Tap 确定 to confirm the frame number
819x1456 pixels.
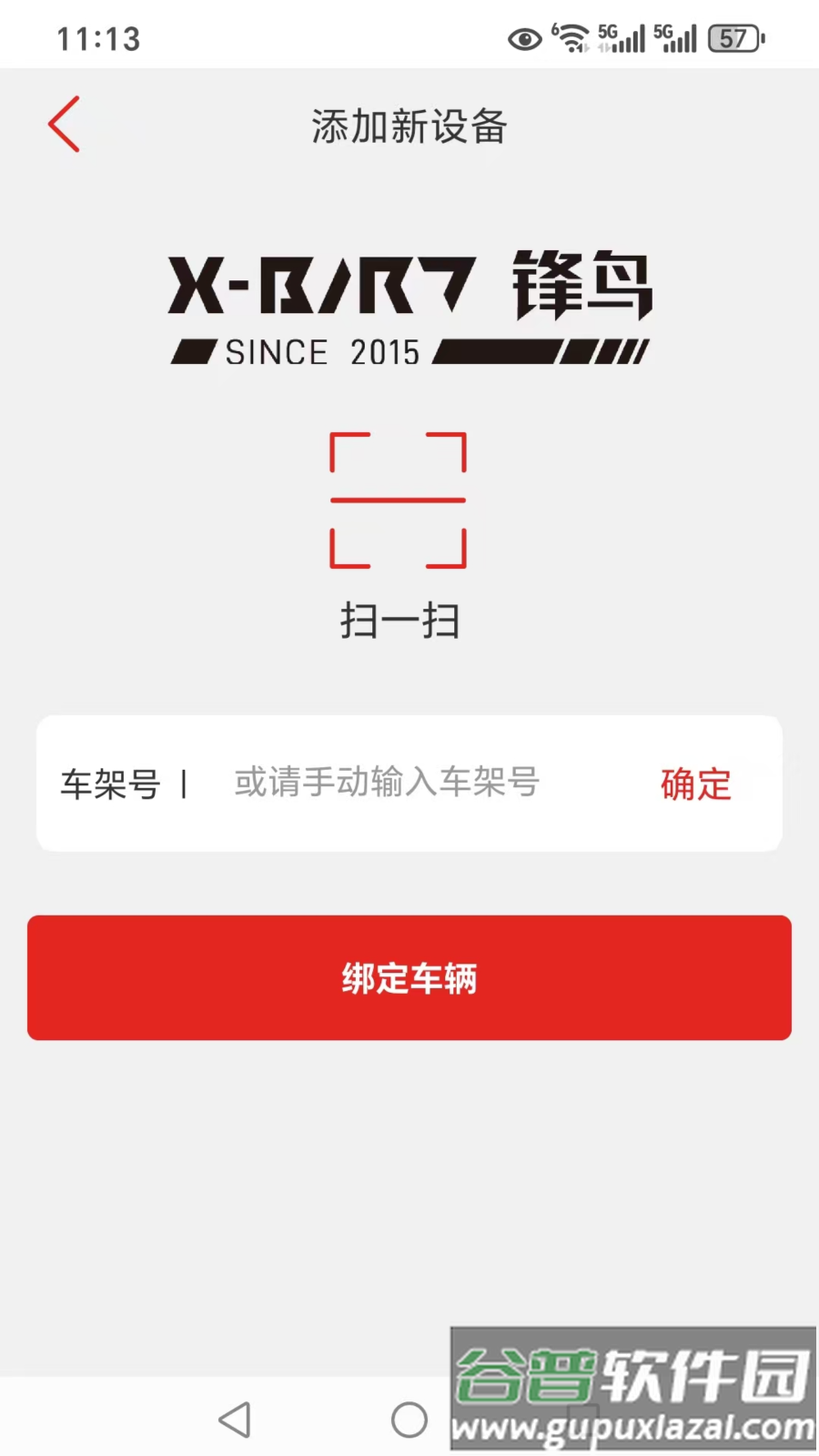(x=694, y=784)
